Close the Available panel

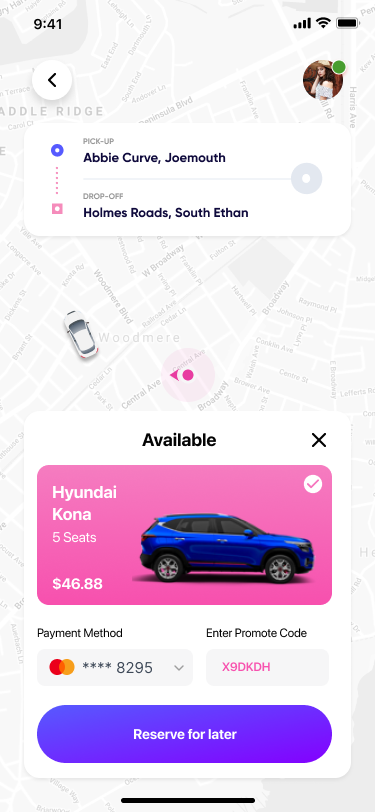coord(319,440)
